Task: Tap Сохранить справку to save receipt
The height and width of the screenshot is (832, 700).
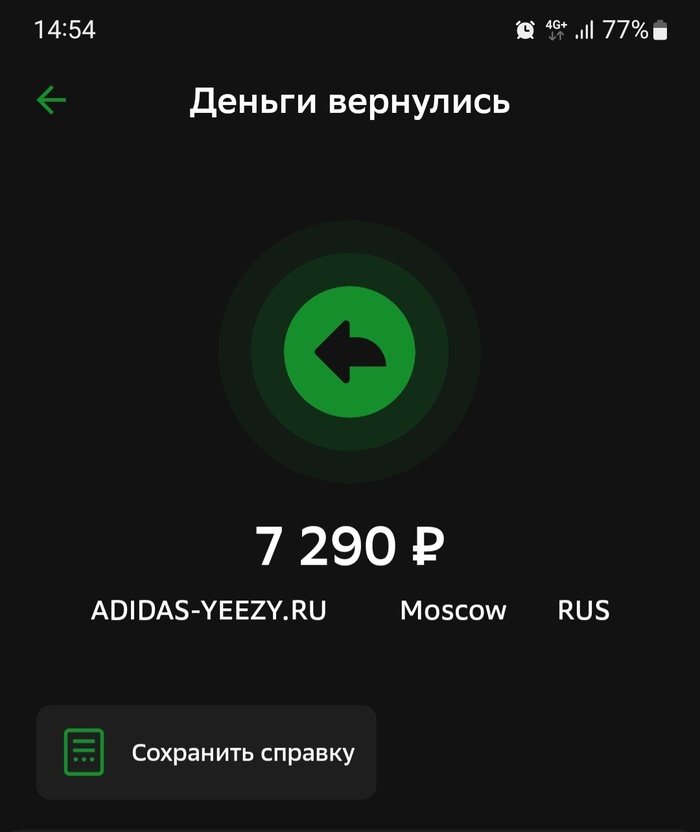Action: [x=206, y=752]
